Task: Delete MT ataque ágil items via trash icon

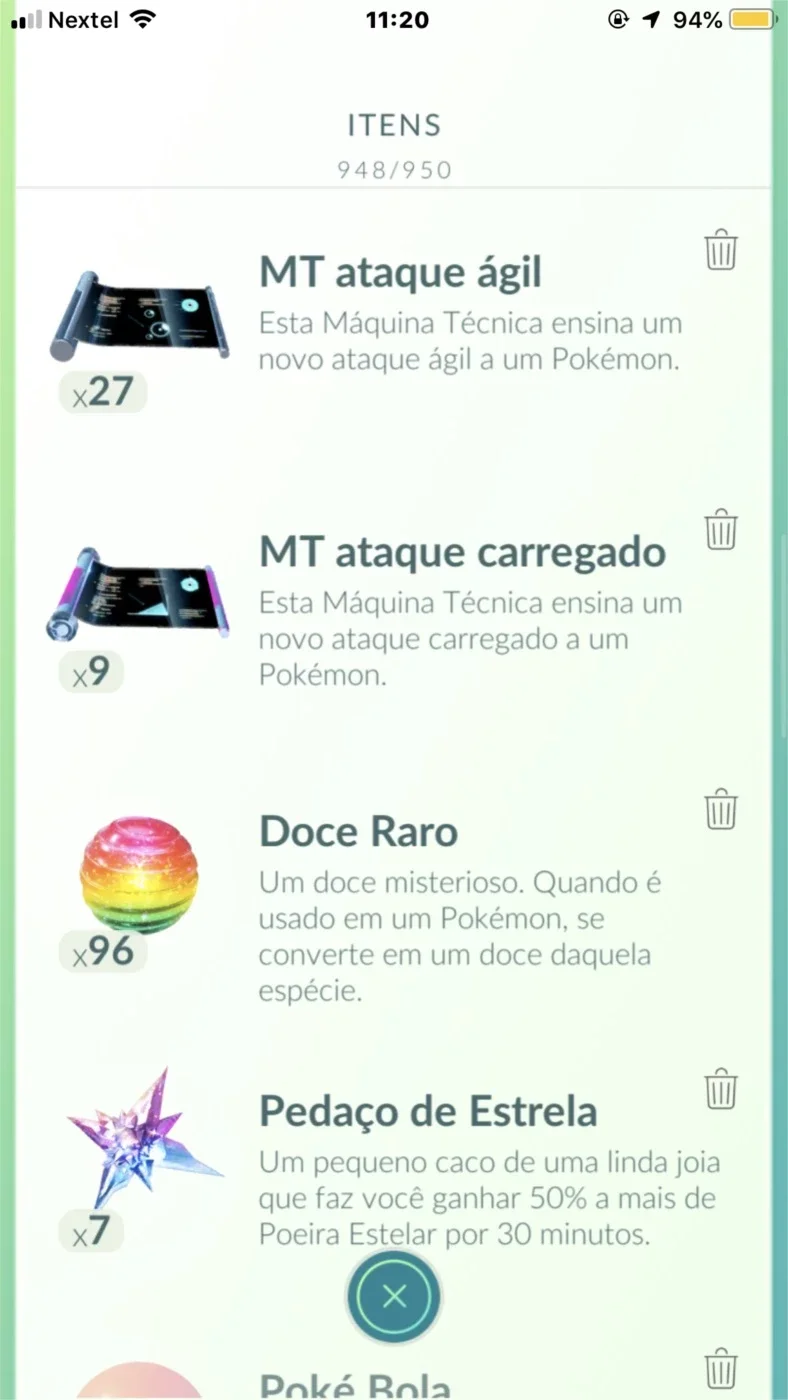Action: pos(721,250)
